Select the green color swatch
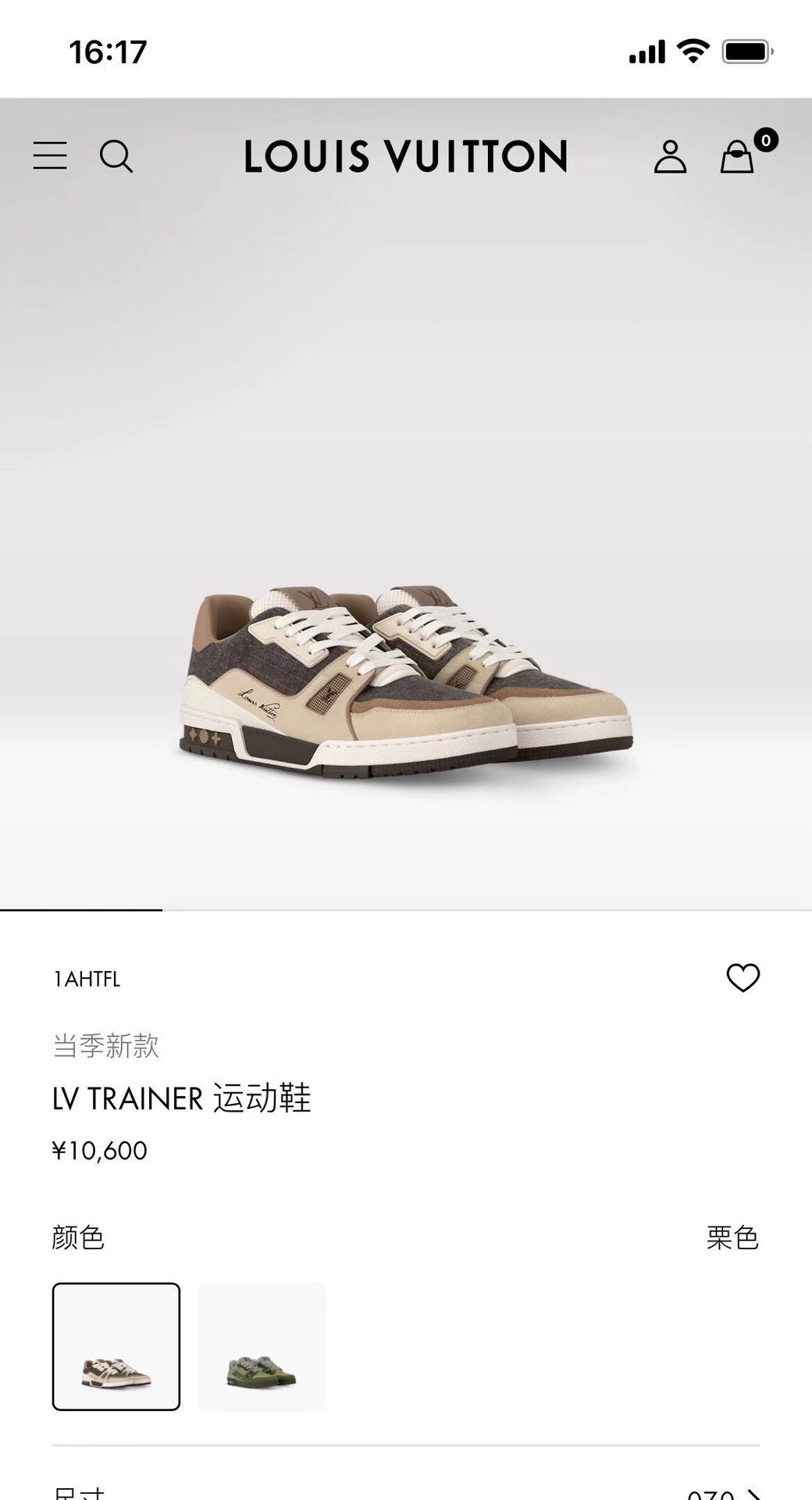The height and width of the screenshot is (1500, 812). (x=261, y=1346)
